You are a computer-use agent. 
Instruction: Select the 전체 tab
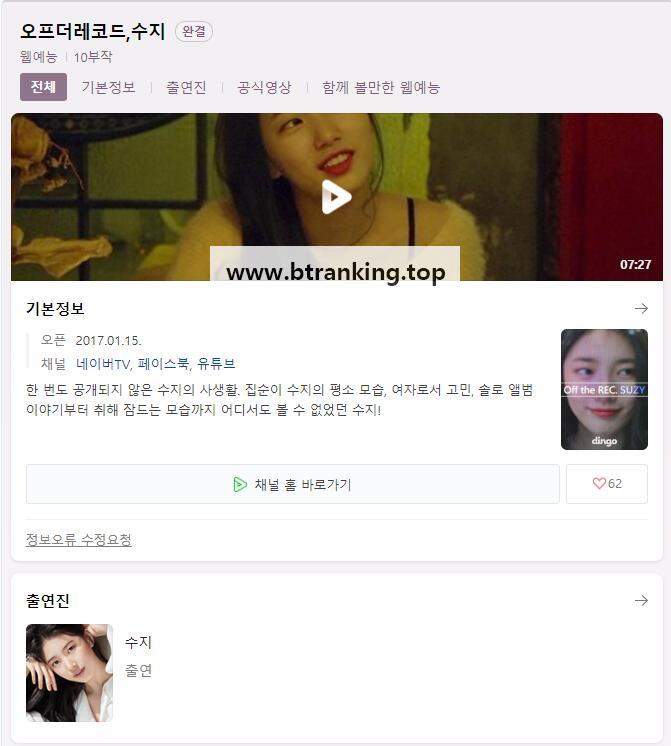click(x=43, y=87)
